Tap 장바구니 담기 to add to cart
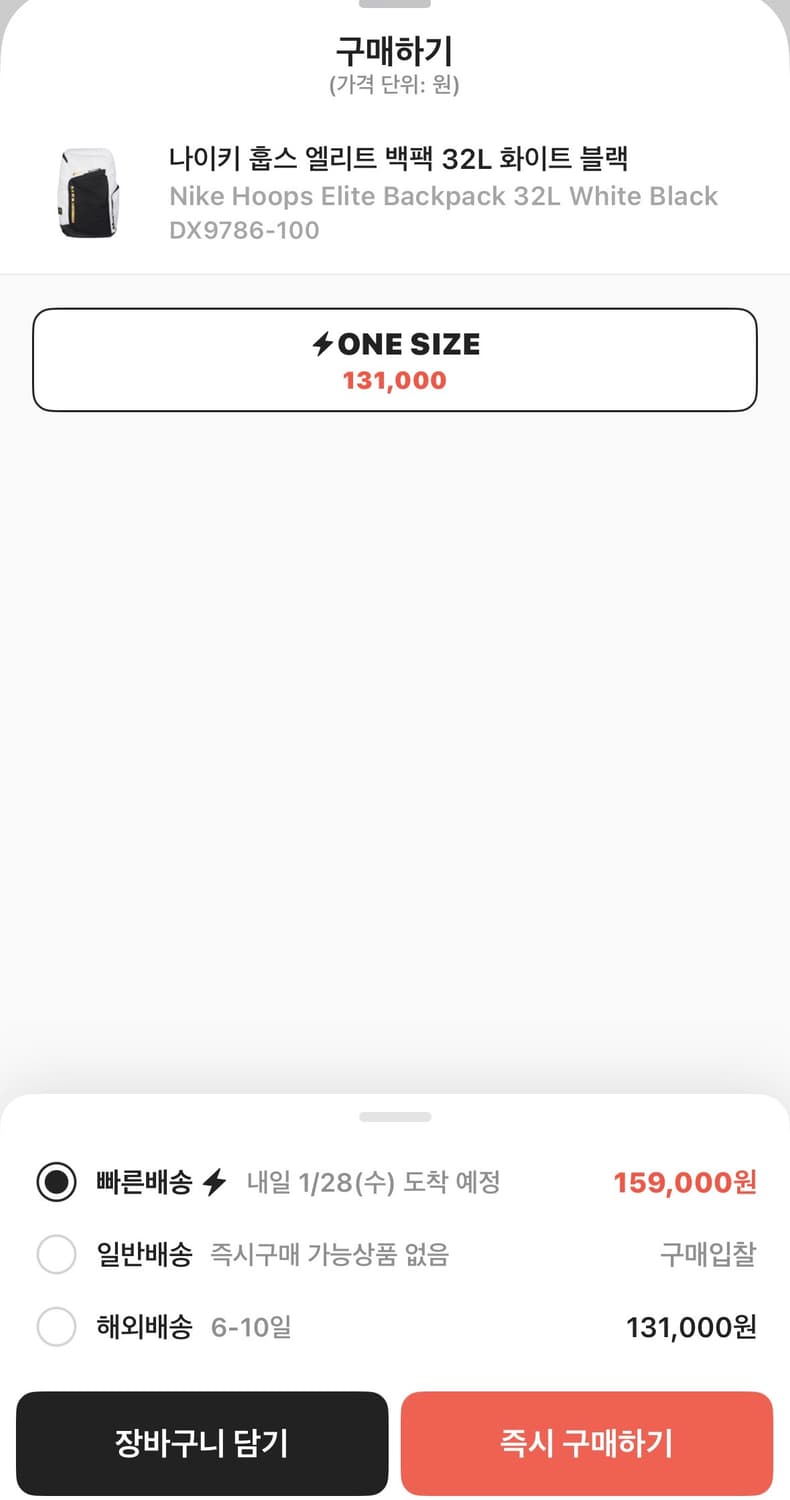Screen dimensions: 790x1500 point(202,1443)
